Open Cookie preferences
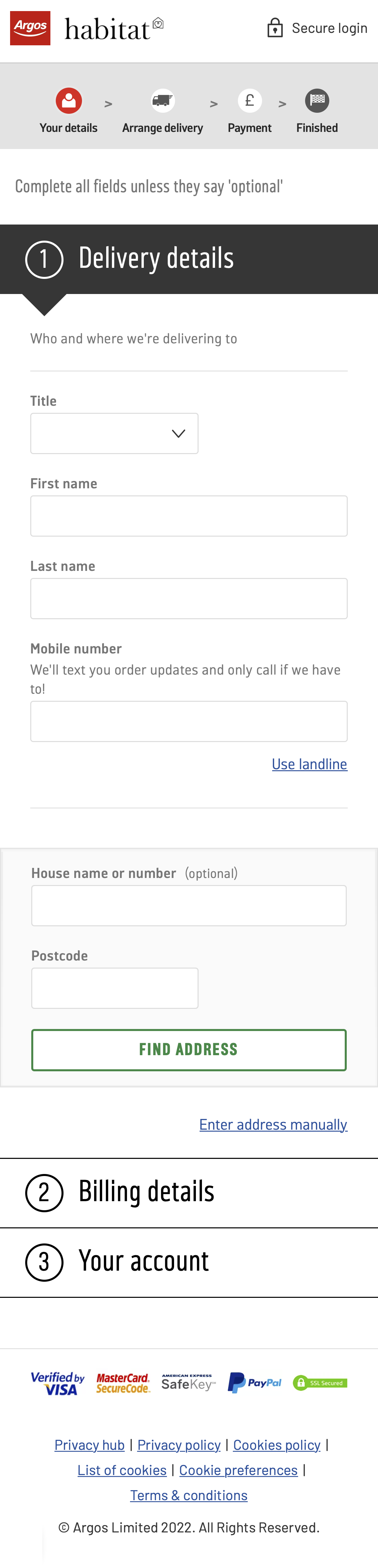378x1568 pixels. [238, 1470]
